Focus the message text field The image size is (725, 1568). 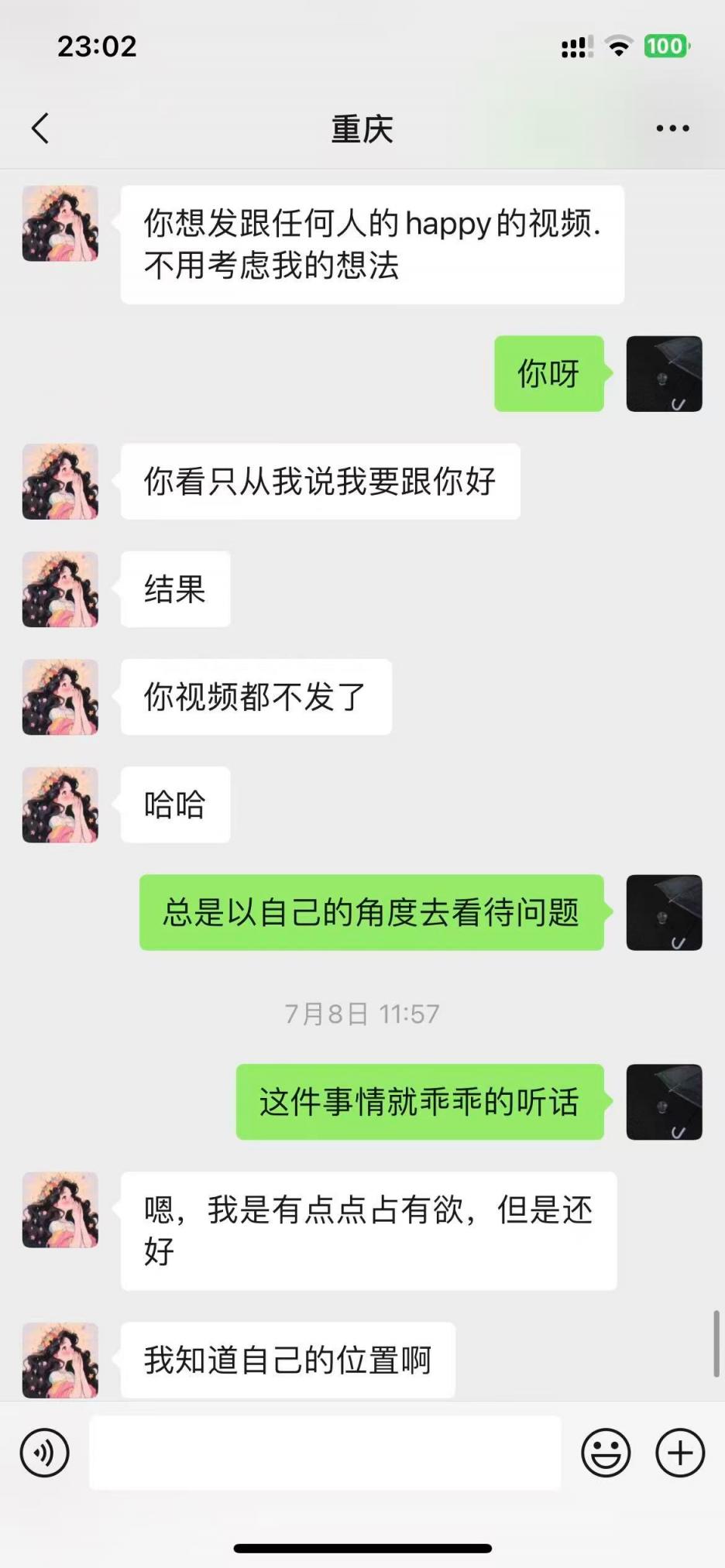tap(325, 1453)
